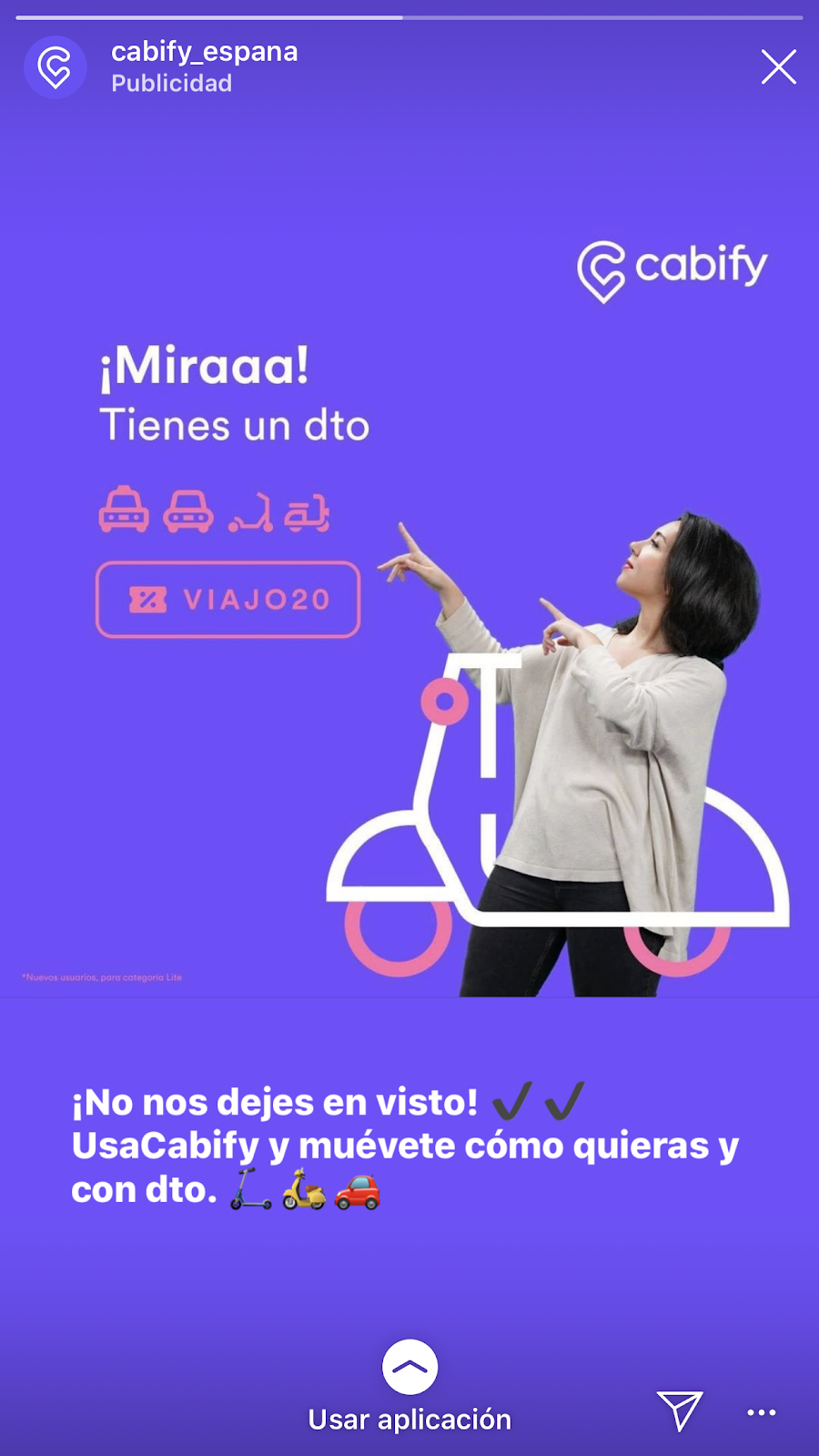Screen dimensions: 819x1456
Task: Open the cabify_espana username link
Action: click(204, 52)
